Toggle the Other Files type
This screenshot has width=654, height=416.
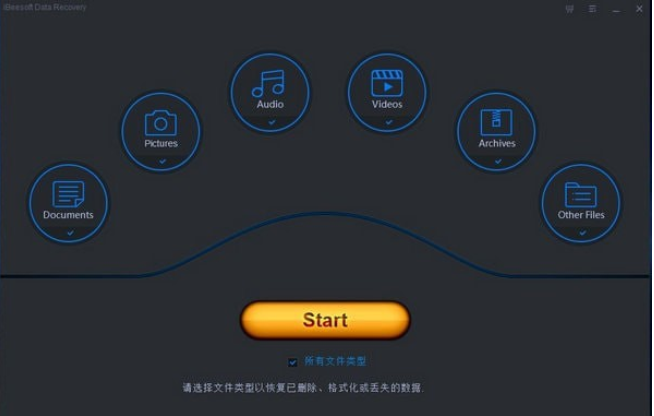(x=581, y=204)
